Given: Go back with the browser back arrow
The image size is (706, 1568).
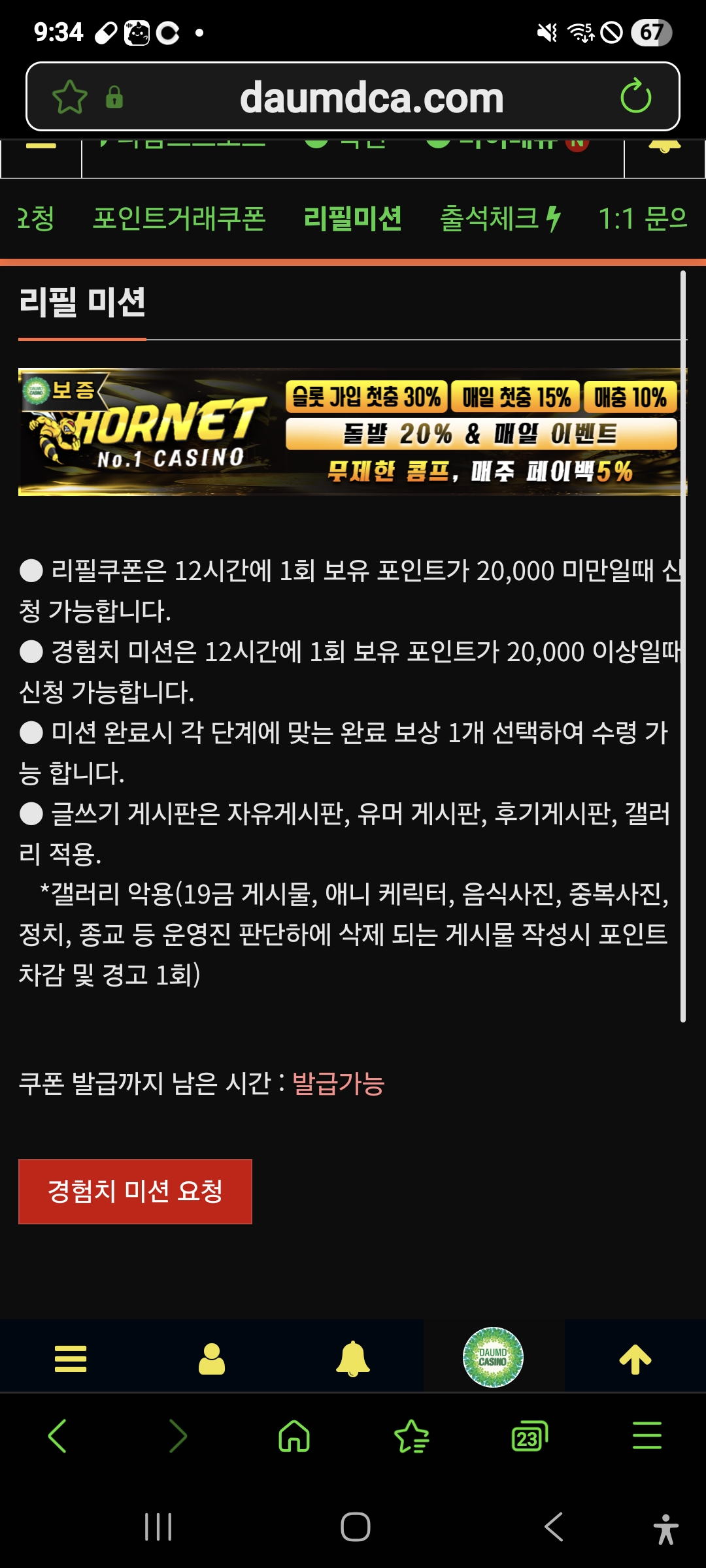Looking at the screenshot, I should [58, 1436].
